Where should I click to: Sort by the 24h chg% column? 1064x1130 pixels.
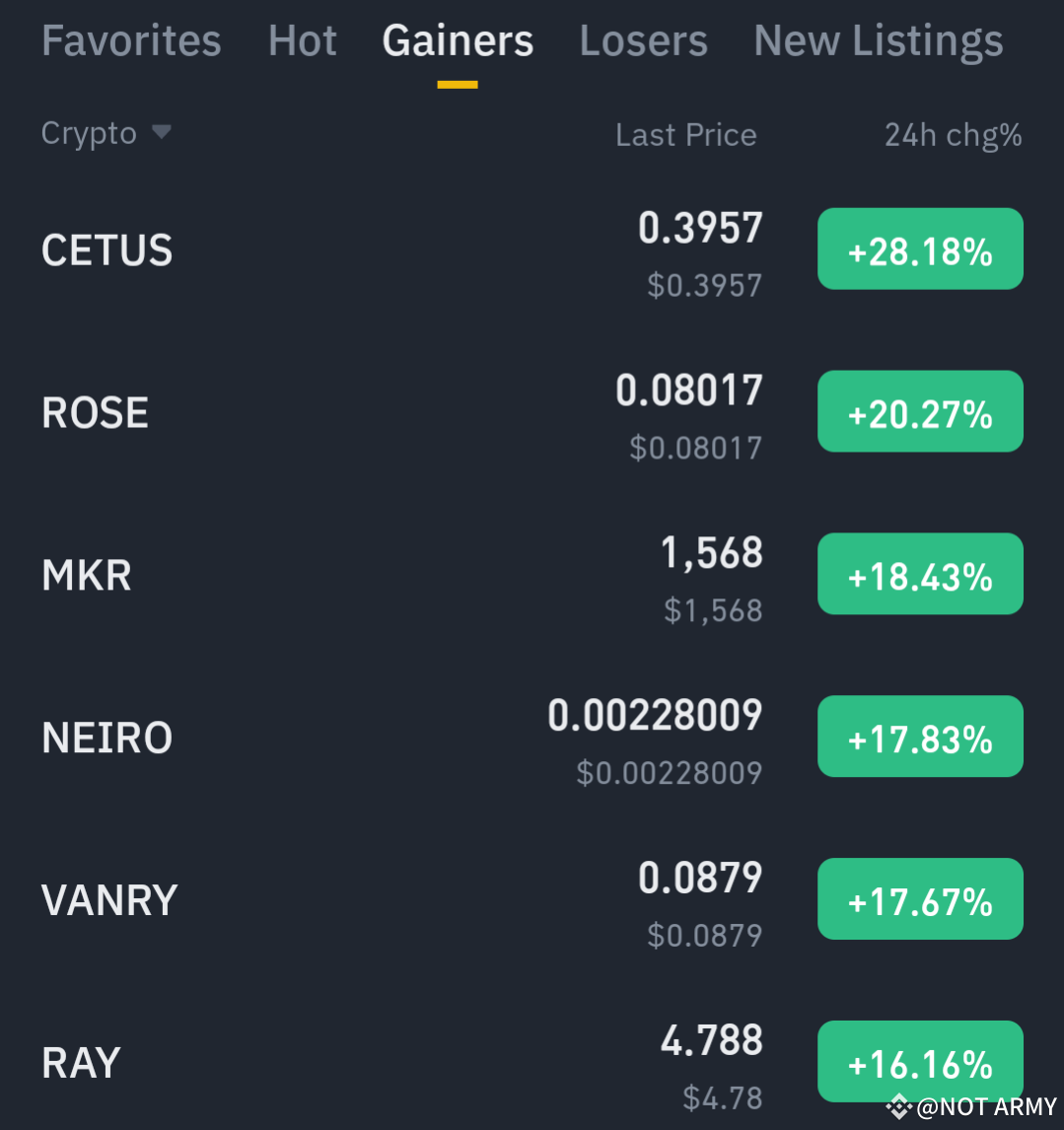coord(952,134)
